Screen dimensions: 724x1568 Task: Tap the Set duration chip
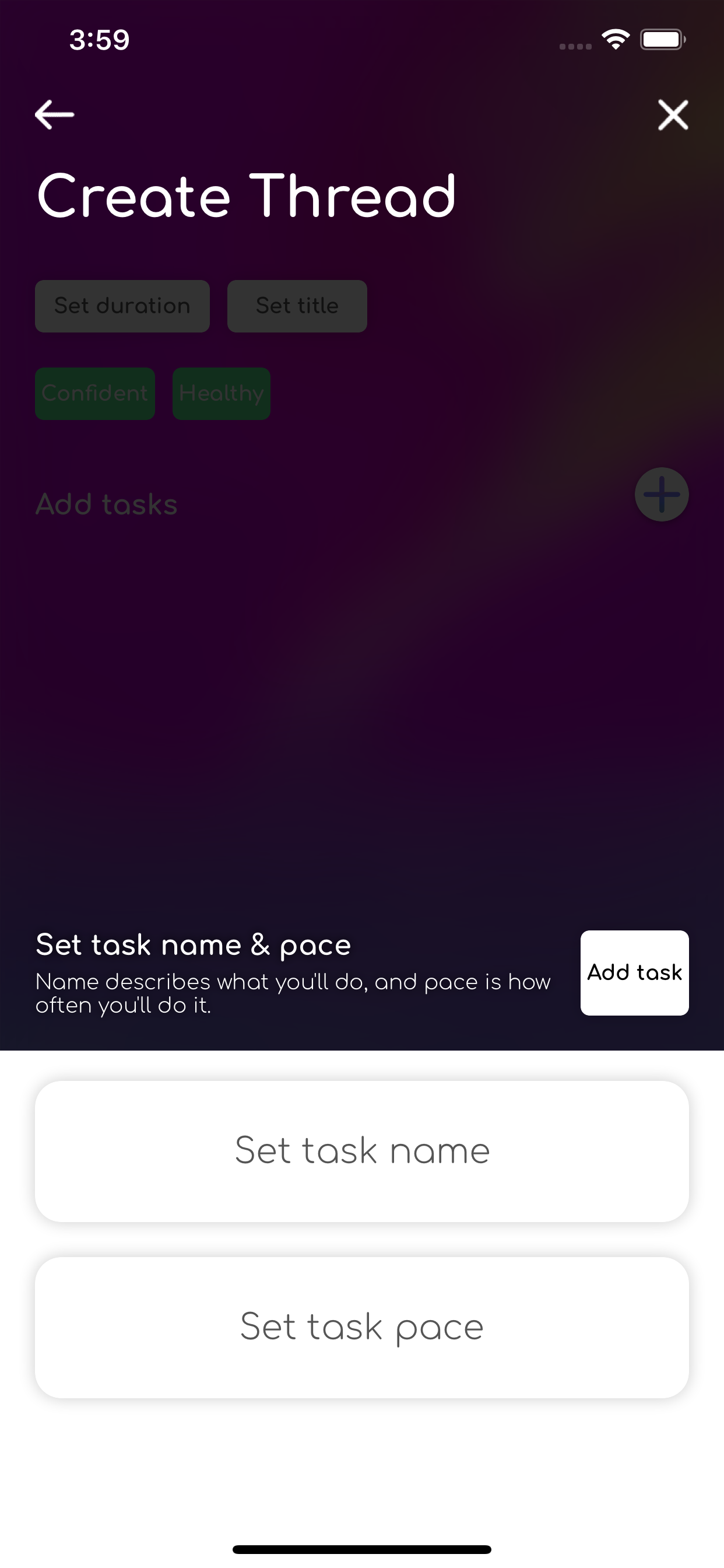122,306
